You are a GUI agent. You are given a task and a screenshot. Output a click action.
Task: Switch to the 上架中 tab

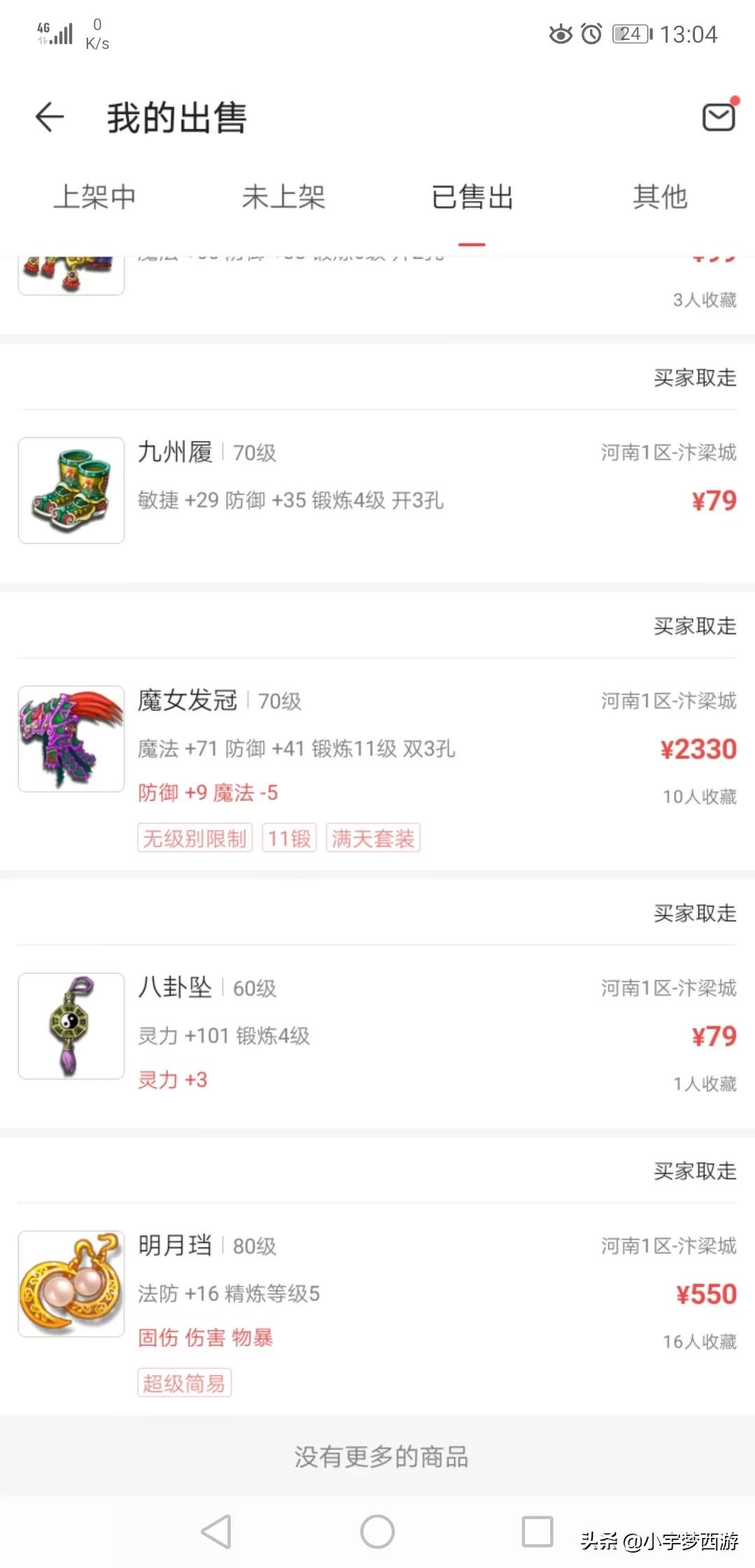pos(94,198)
